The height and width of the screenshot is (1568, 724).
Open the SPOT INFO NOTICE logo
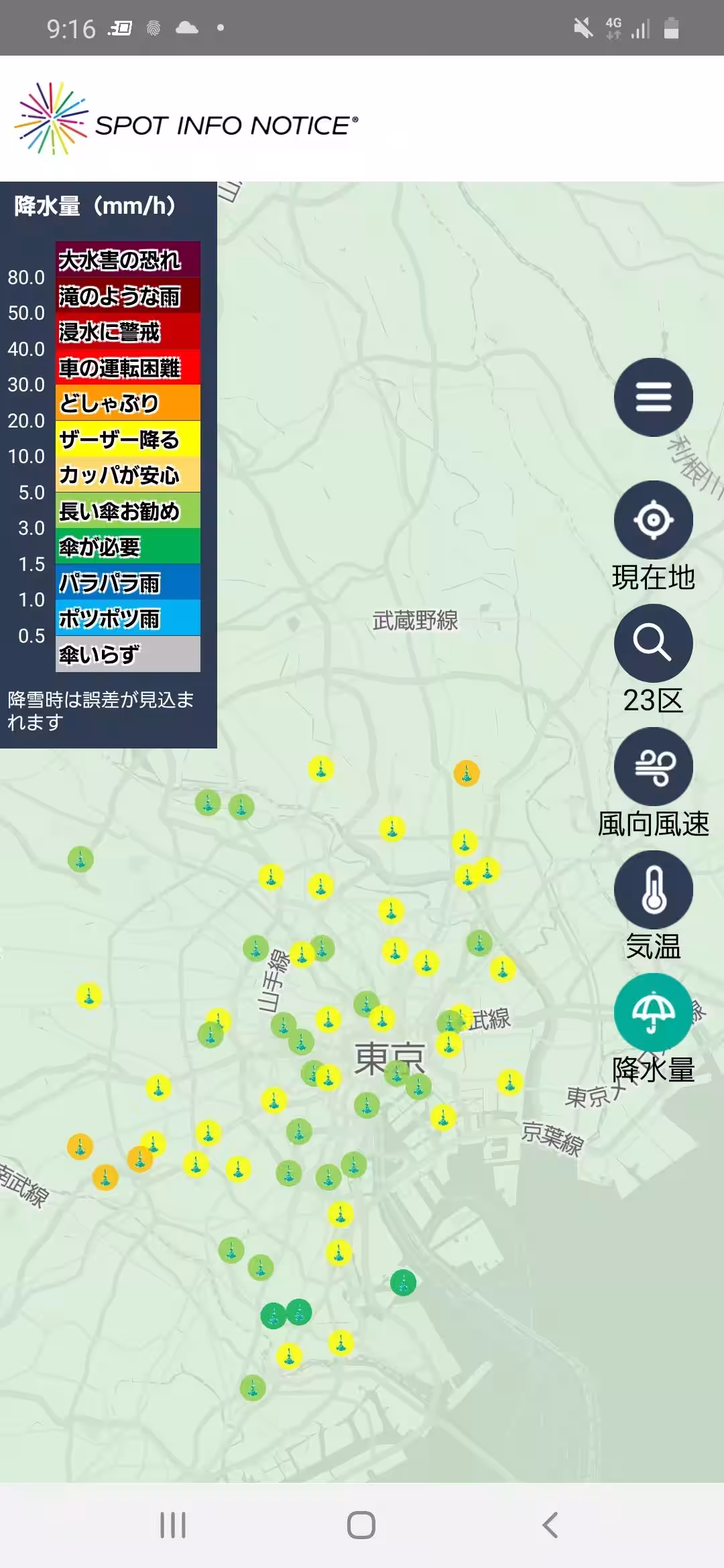click(x=188, y=121)
